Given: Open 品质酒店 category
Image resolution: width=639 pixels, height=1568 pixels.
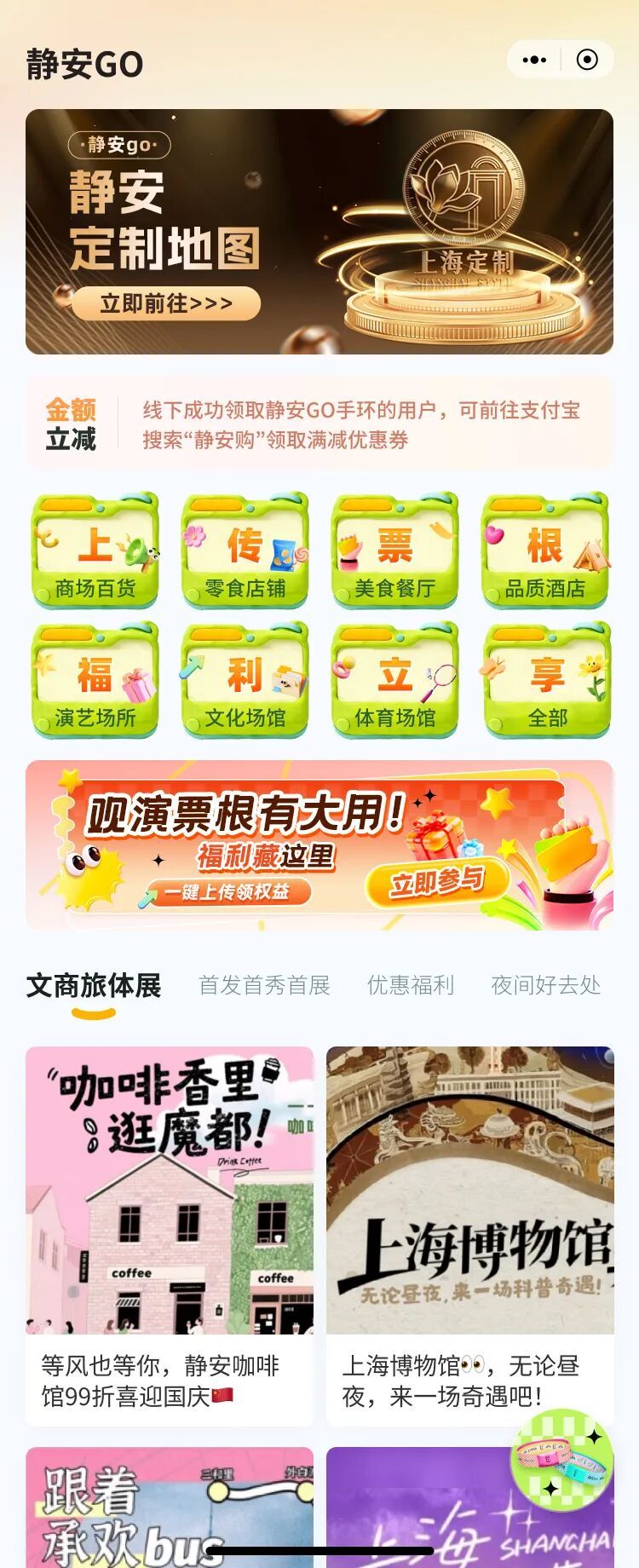Looking at the screenshot, I should click(x=545, y=551).
